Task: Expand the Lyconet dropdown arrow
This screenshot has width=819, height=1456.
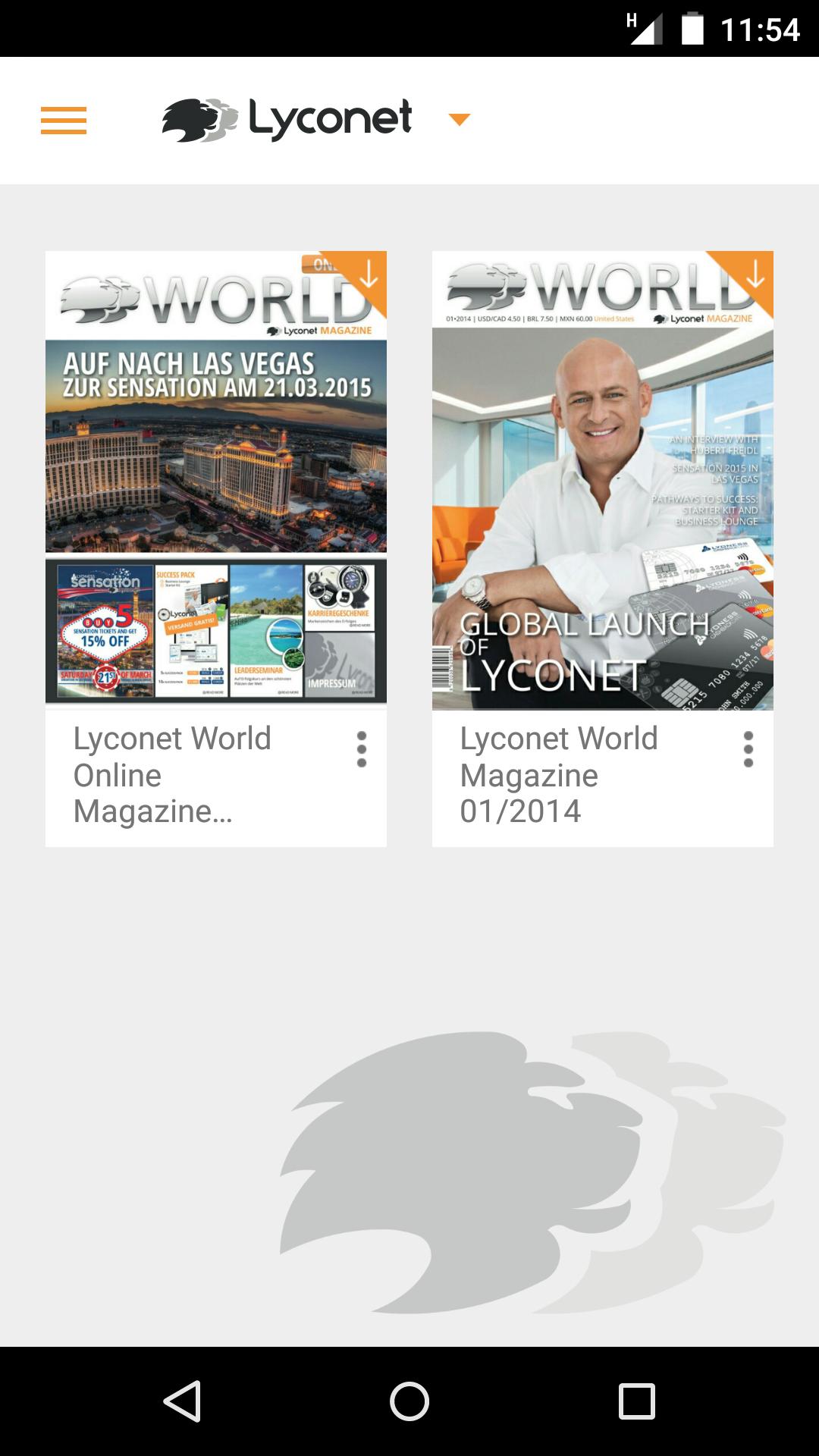Action: pyautogui.click(x=459, y=119)
